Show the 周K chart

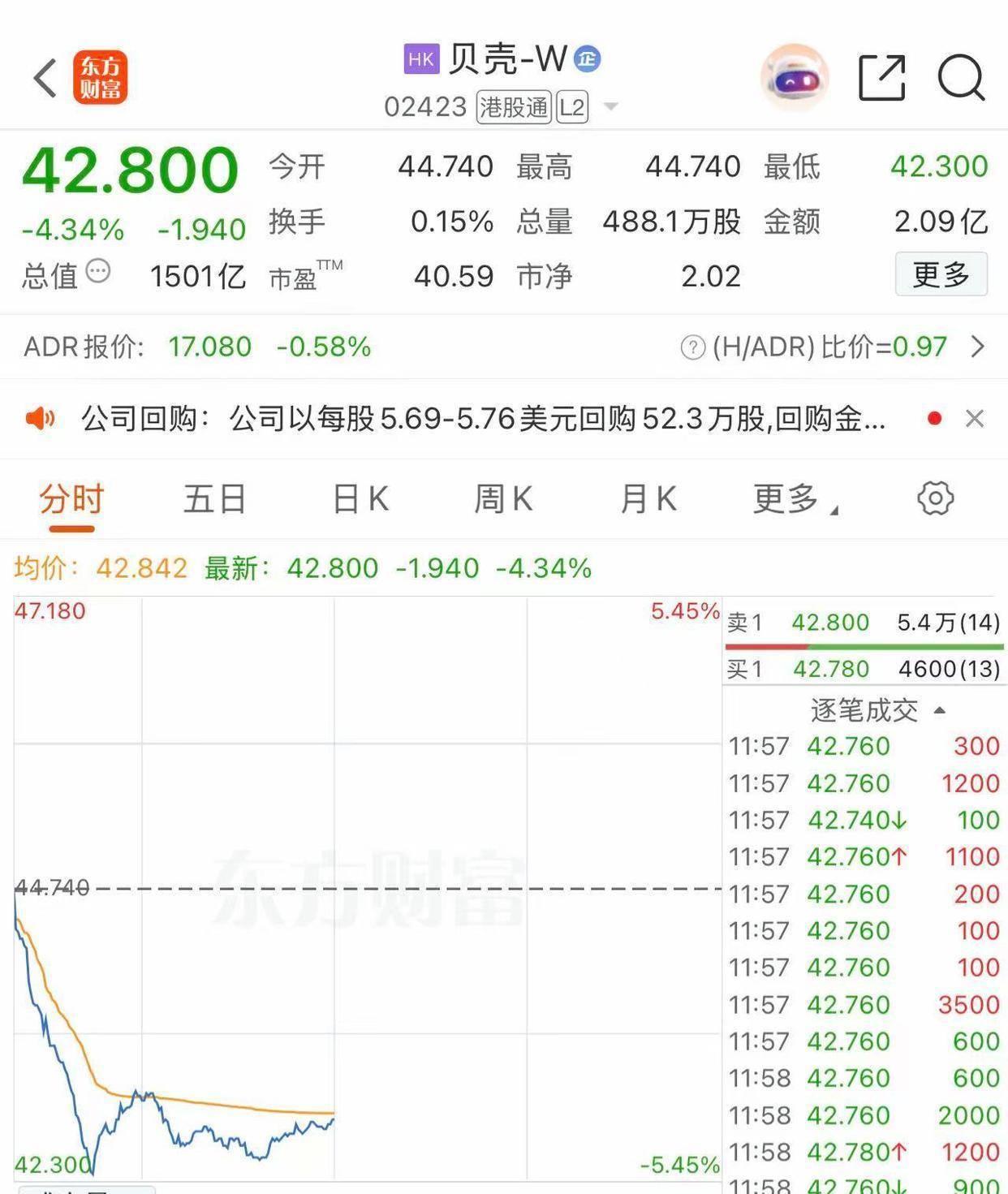(503, 499)
